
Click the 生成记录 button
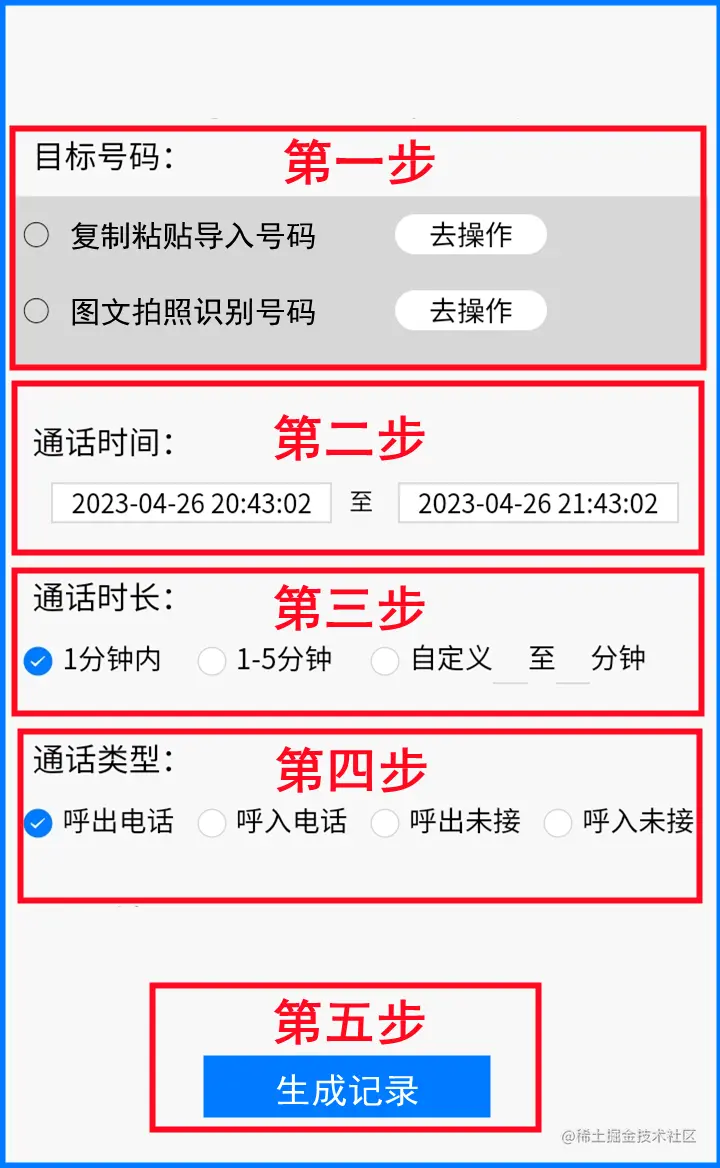tap(348, 1087)
